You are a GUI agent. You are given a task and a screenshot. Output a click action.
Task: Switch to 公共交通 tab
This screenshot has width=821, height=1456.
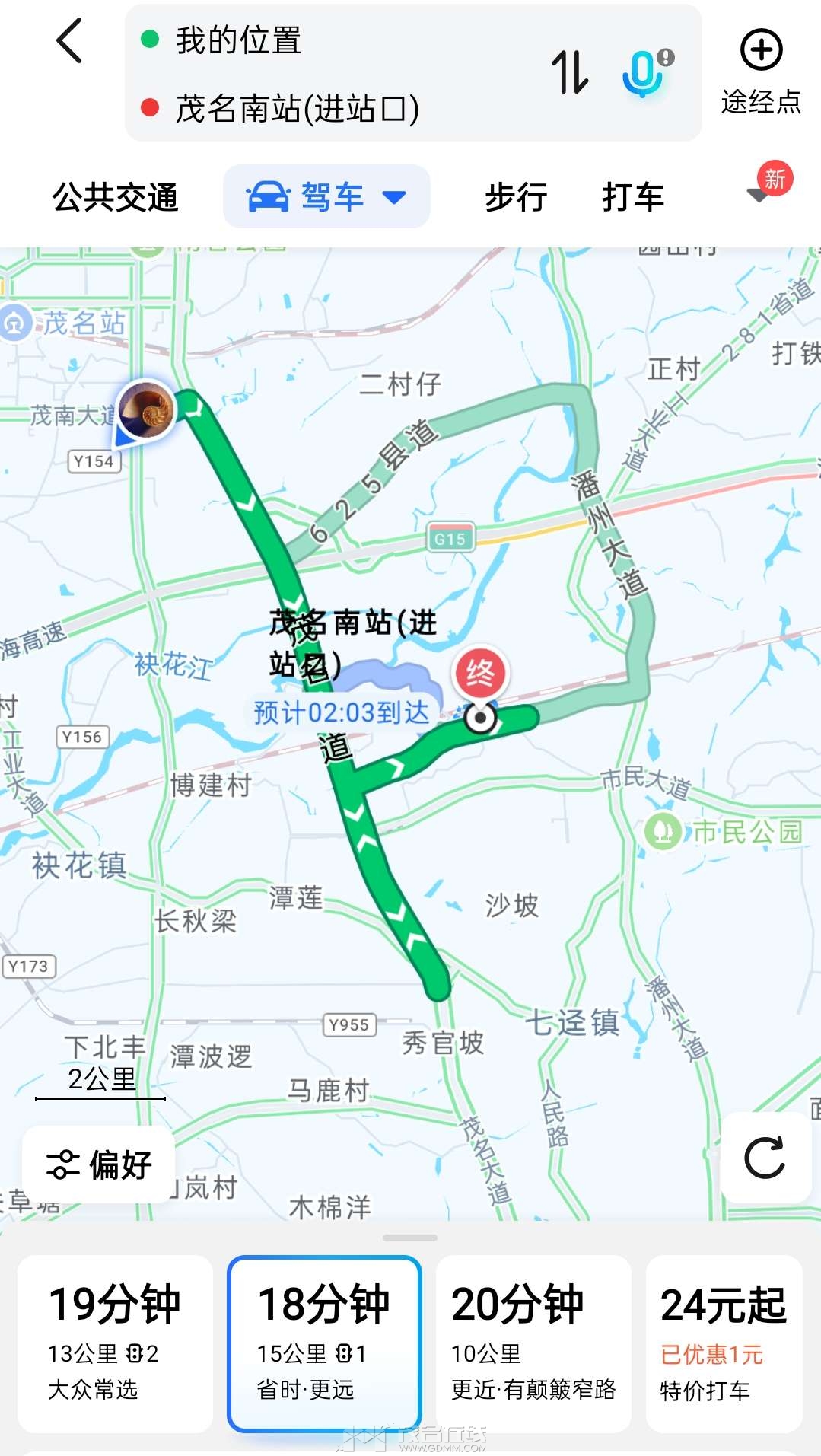(x=115, y=197)
